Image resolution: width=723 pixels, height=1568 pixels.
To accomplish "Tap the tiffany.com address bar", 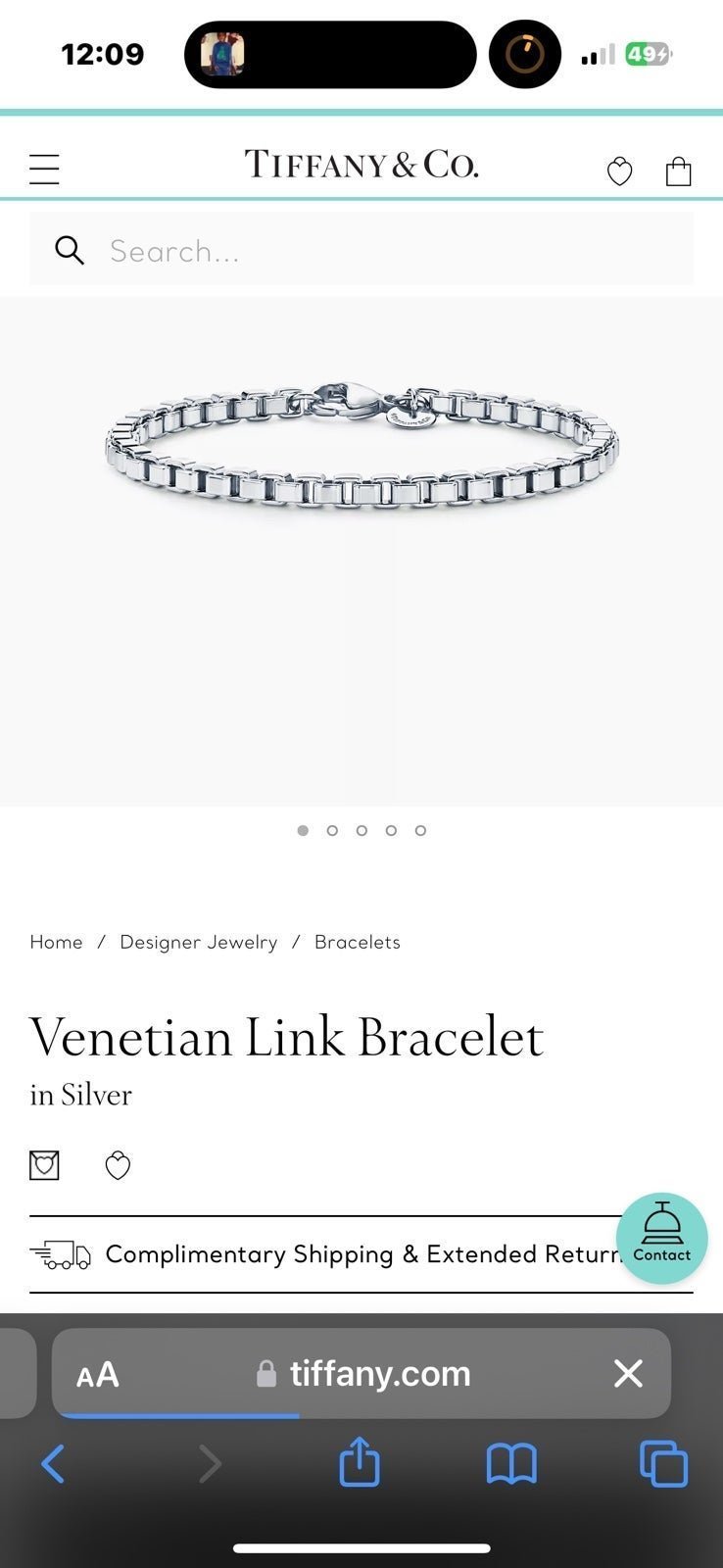I will click(361, 1373).
